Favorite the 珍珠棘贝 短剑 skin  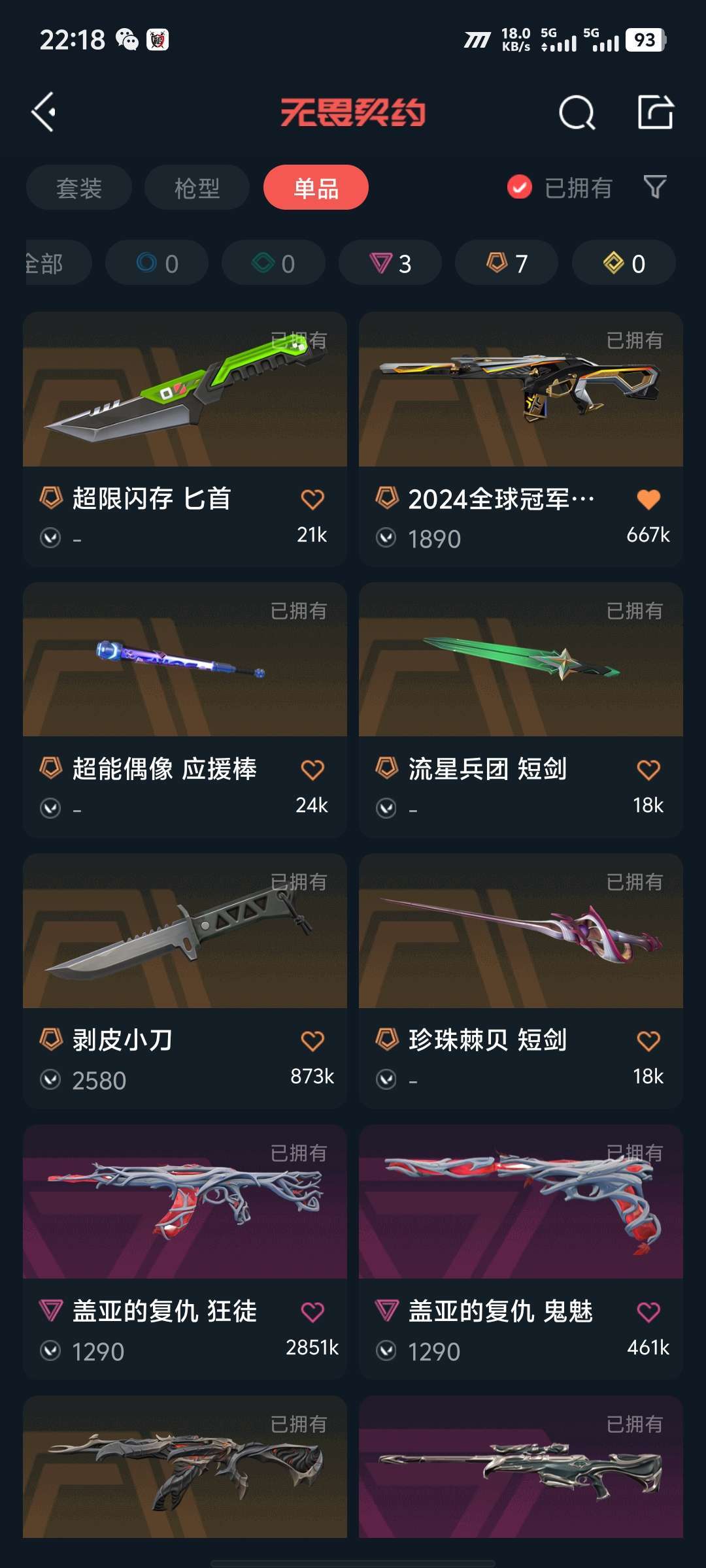click(x=648, y=1041)
